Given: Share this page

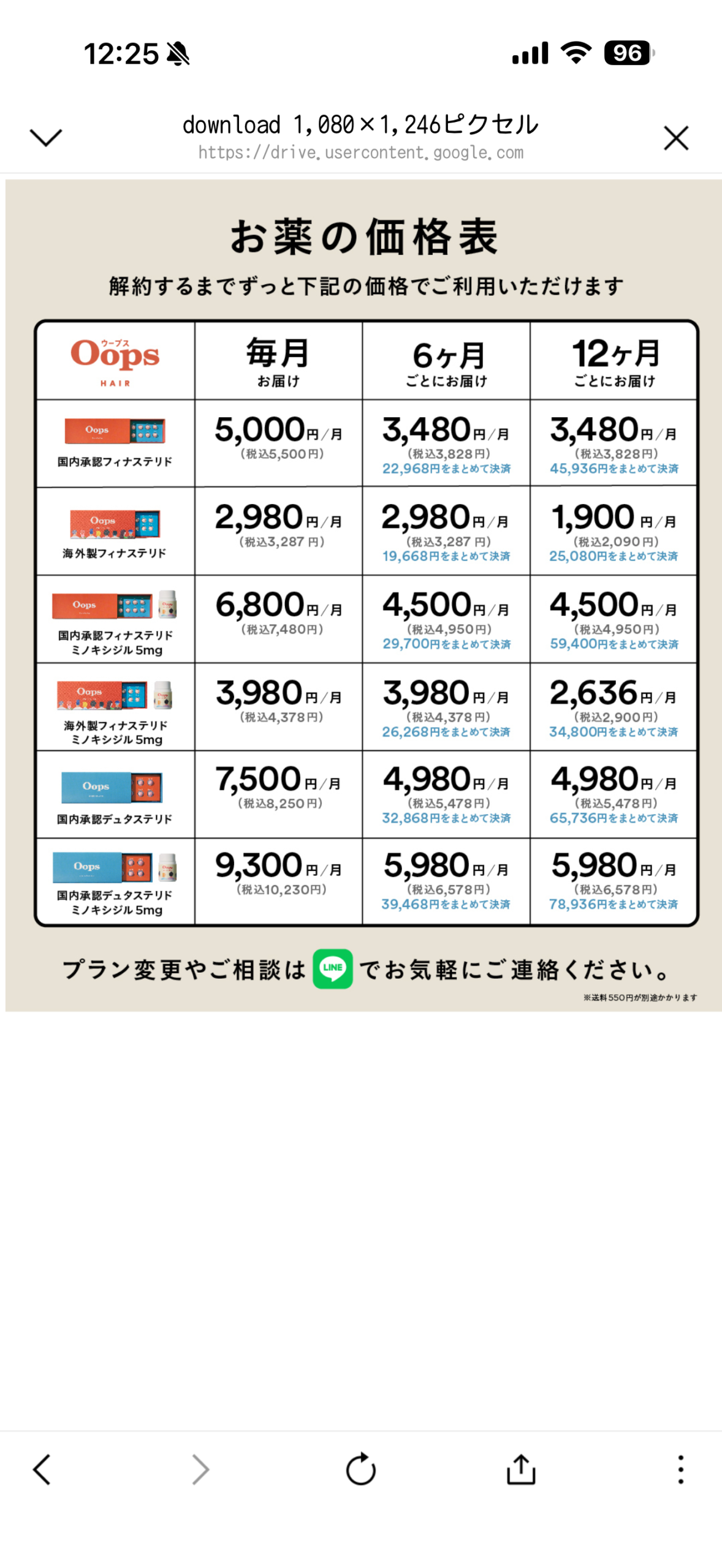Looking at the screenshot, I should coord(521,1469).
